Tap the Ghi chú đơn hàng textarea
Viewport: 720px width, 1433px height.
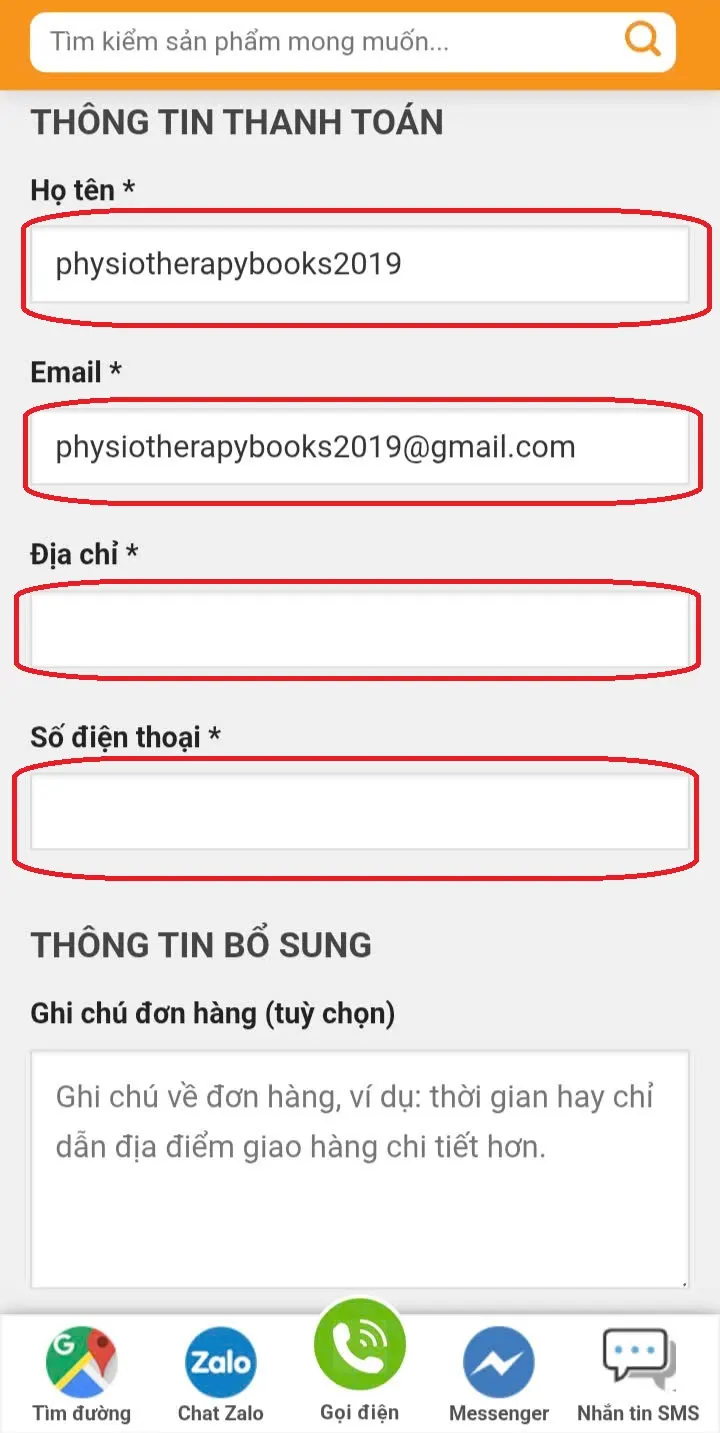[x=359, y=1168]
